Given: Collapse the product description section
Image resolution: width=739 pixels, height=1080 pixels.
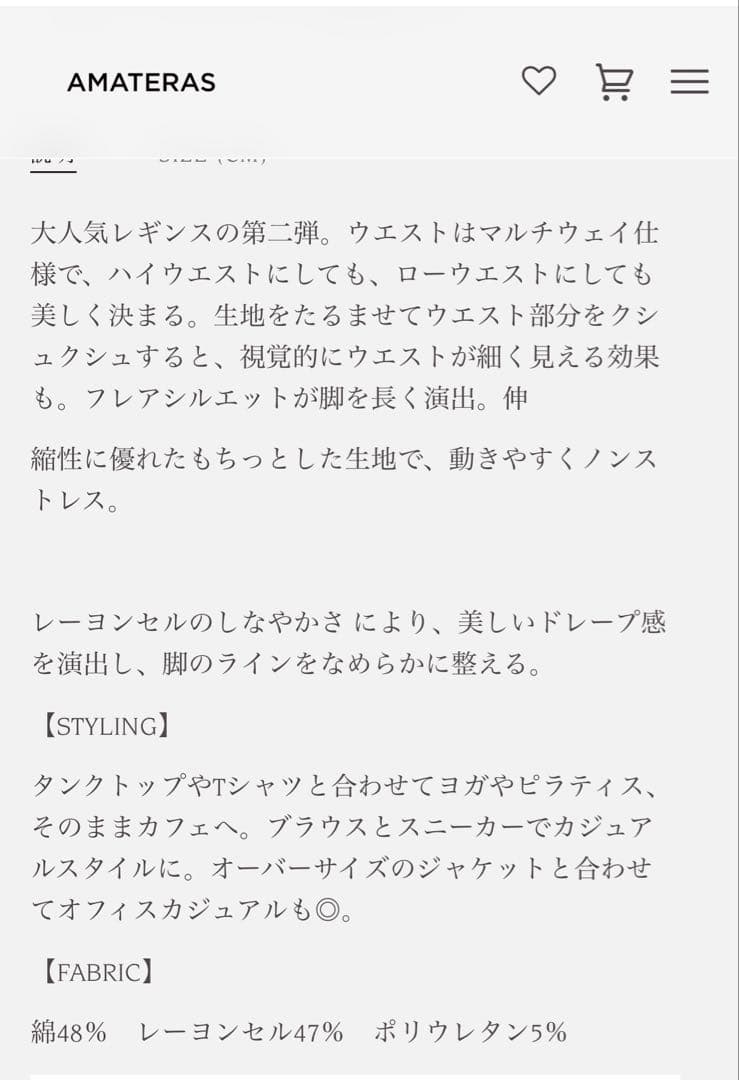Looking at the screenshot, I should (x=50, y=155).
